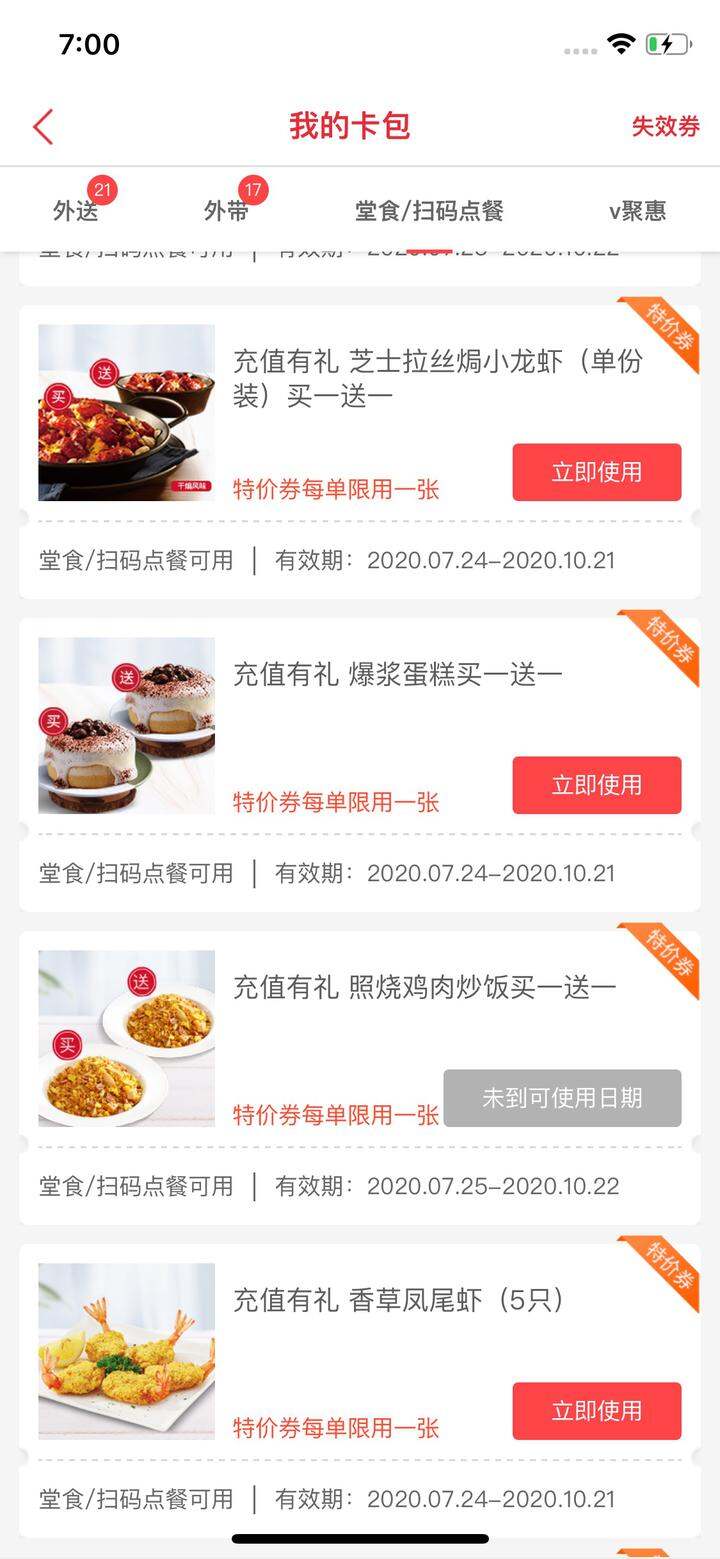Open the 照烧鸡肉炒饭 coupon card
Viewport: 720px width, 1559px height.
(360, 1078)
